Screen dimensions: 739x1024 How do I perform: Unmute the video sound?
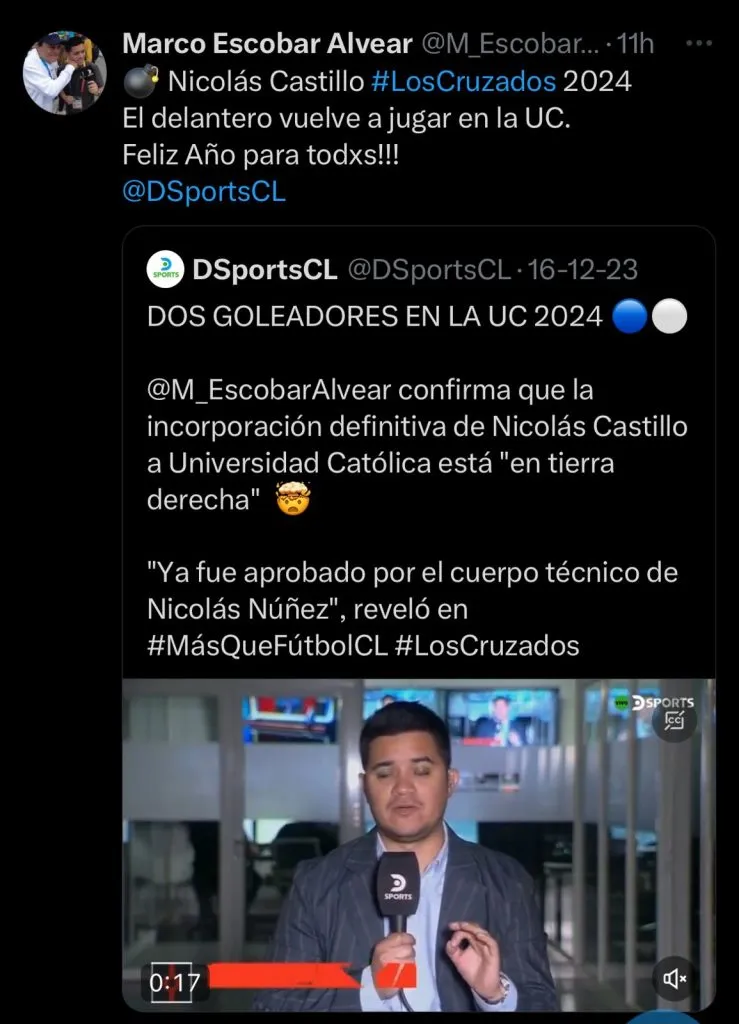[675, 979]
